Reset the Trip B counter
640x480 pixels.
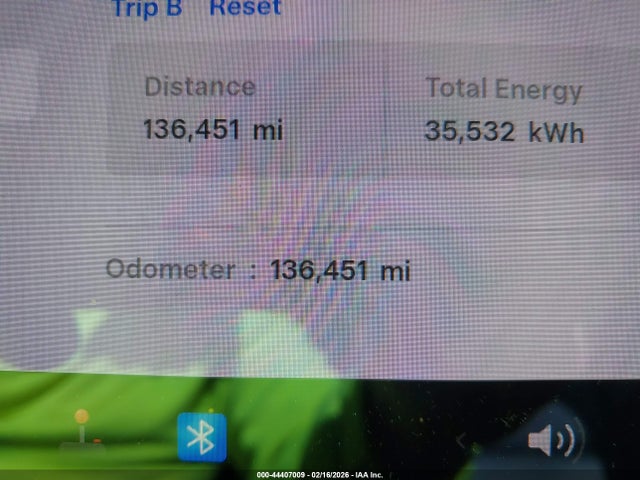(x=245, y=9)
